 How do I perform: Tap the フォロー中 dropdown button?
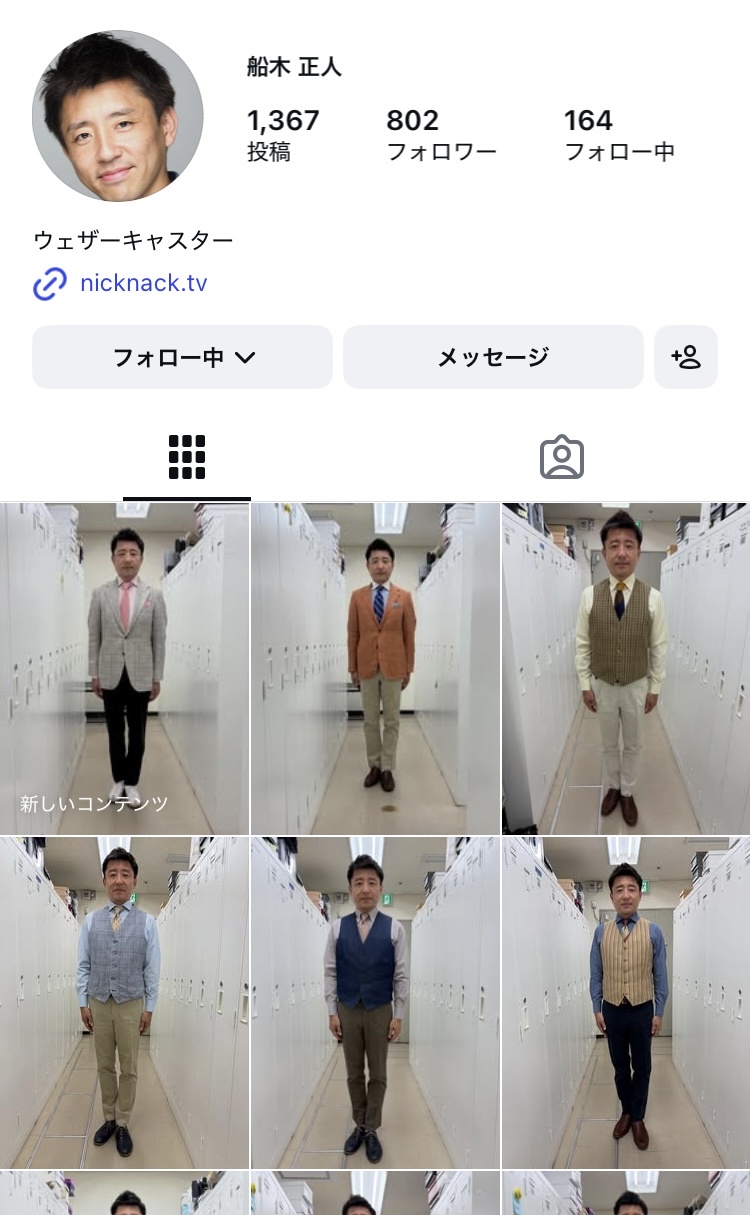tap(183, 357)
